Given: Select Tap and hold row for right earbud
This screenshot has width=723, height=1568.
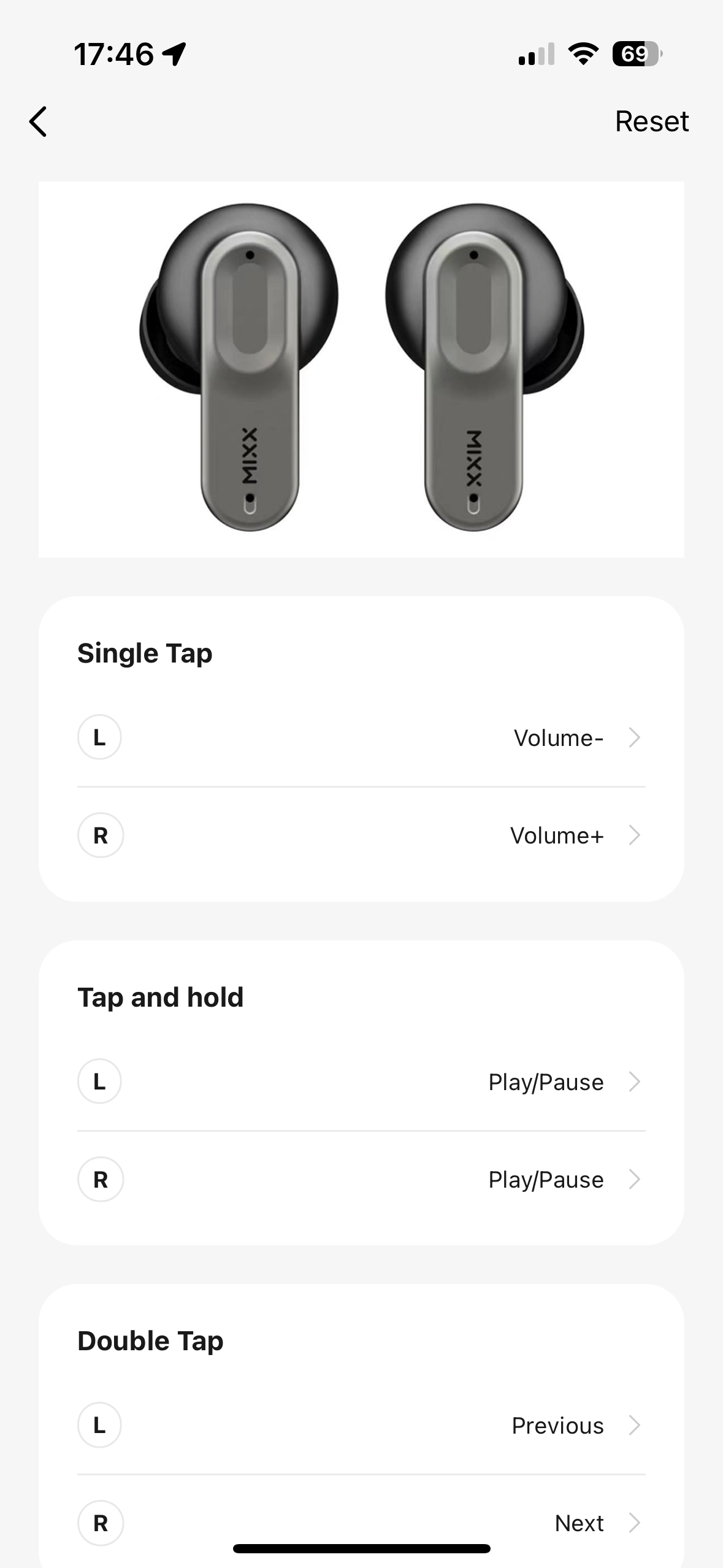Looking at the screenshot, I should point(361,1180).
